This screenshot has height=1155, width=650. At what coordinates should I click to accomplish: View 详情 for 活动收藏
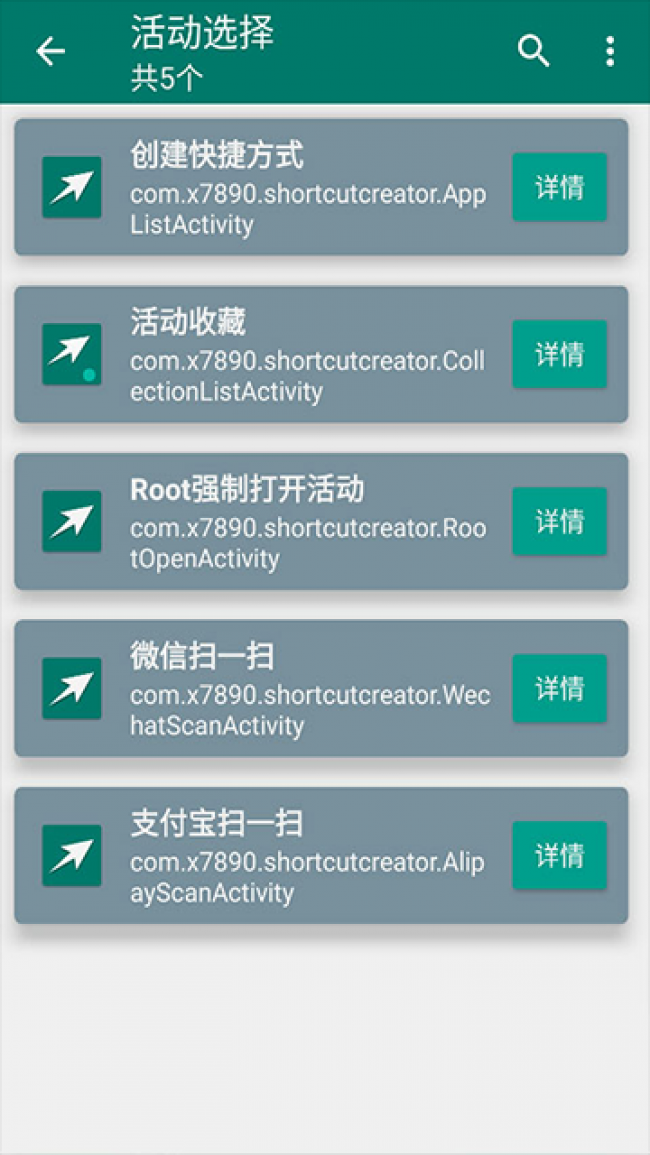559,354
